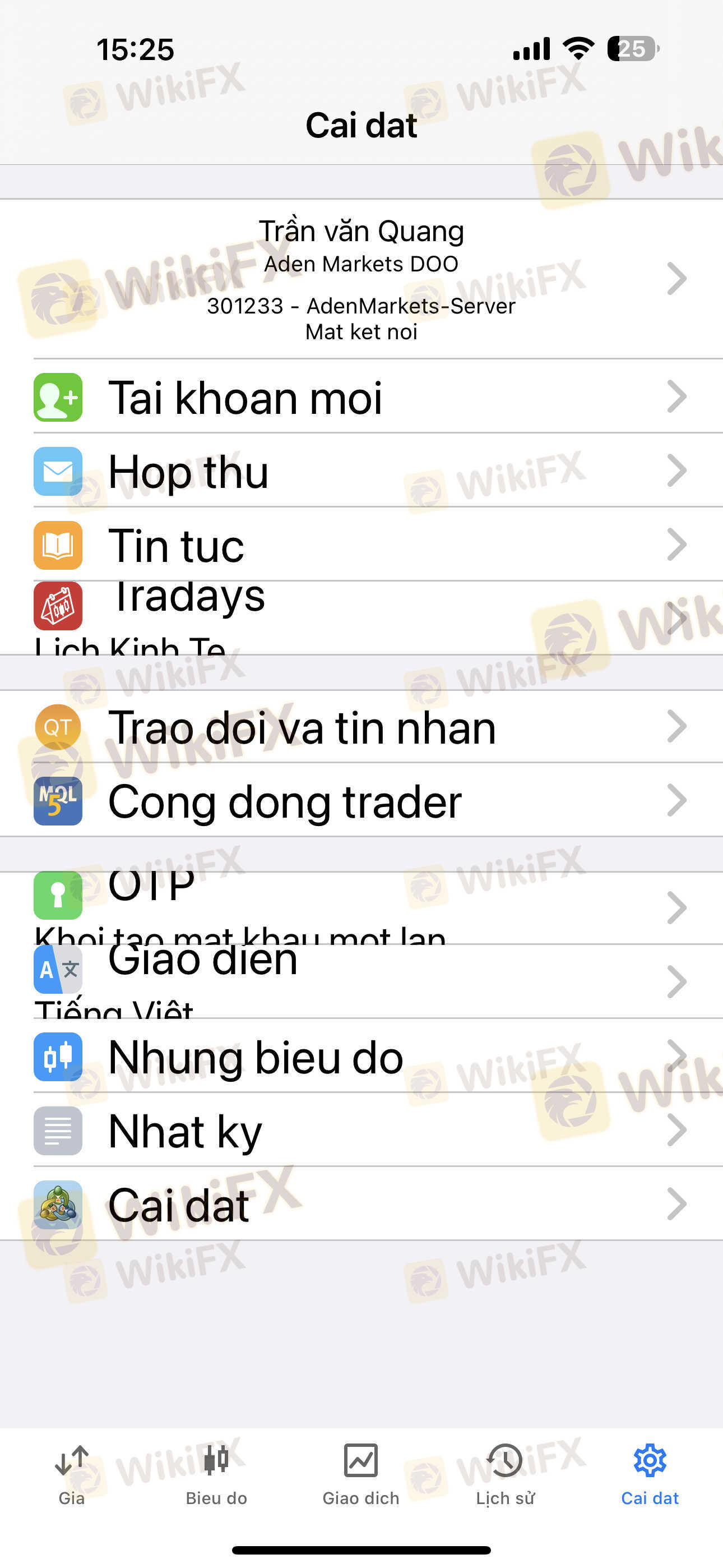Open Cong dong trader MQL5 row
This screenshot has width=723, height=1568.
point(361,800)
